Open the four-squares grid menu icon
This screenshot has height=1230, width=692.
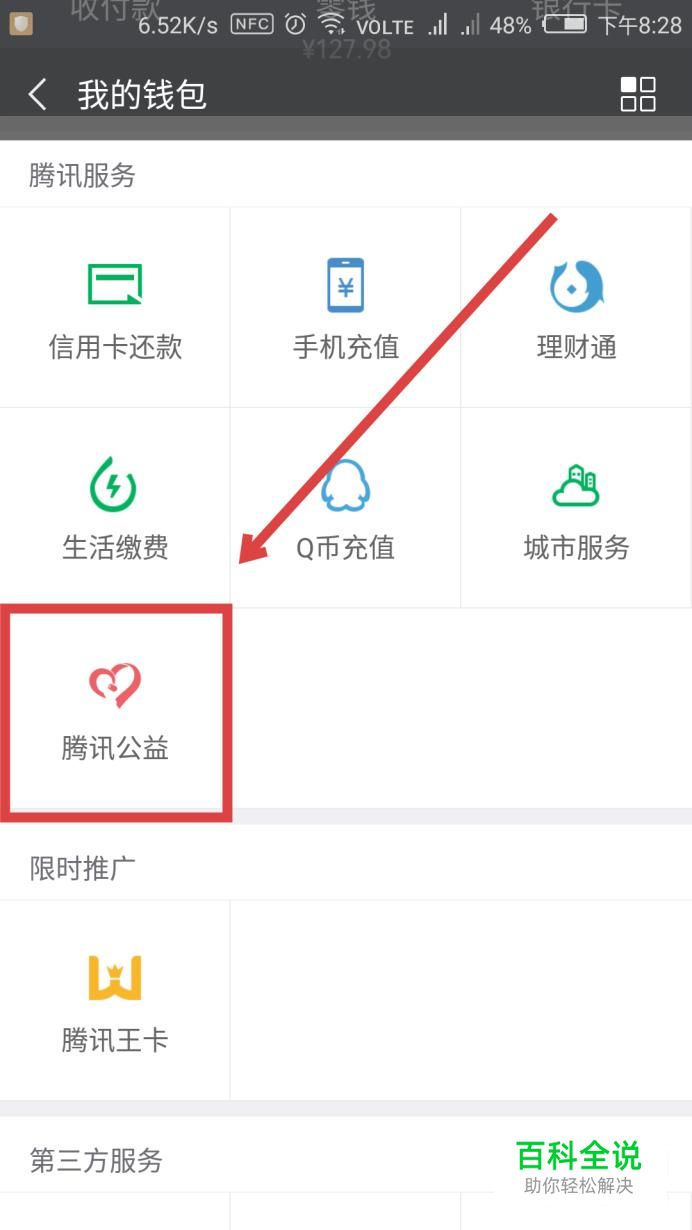click(x=637, y=94)
